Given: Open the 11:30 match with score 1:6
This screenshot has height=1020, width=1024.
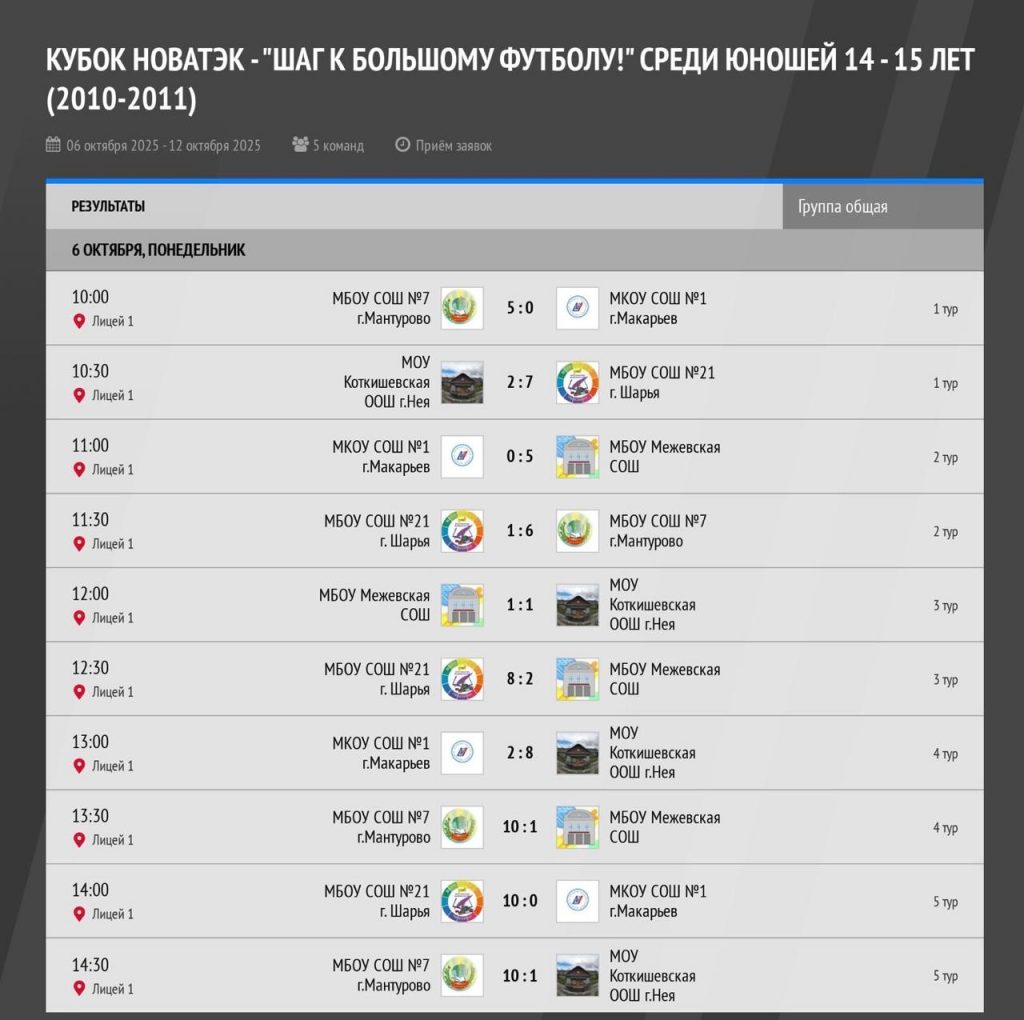Looking at the screenshot, I should (x=520, y=530).
